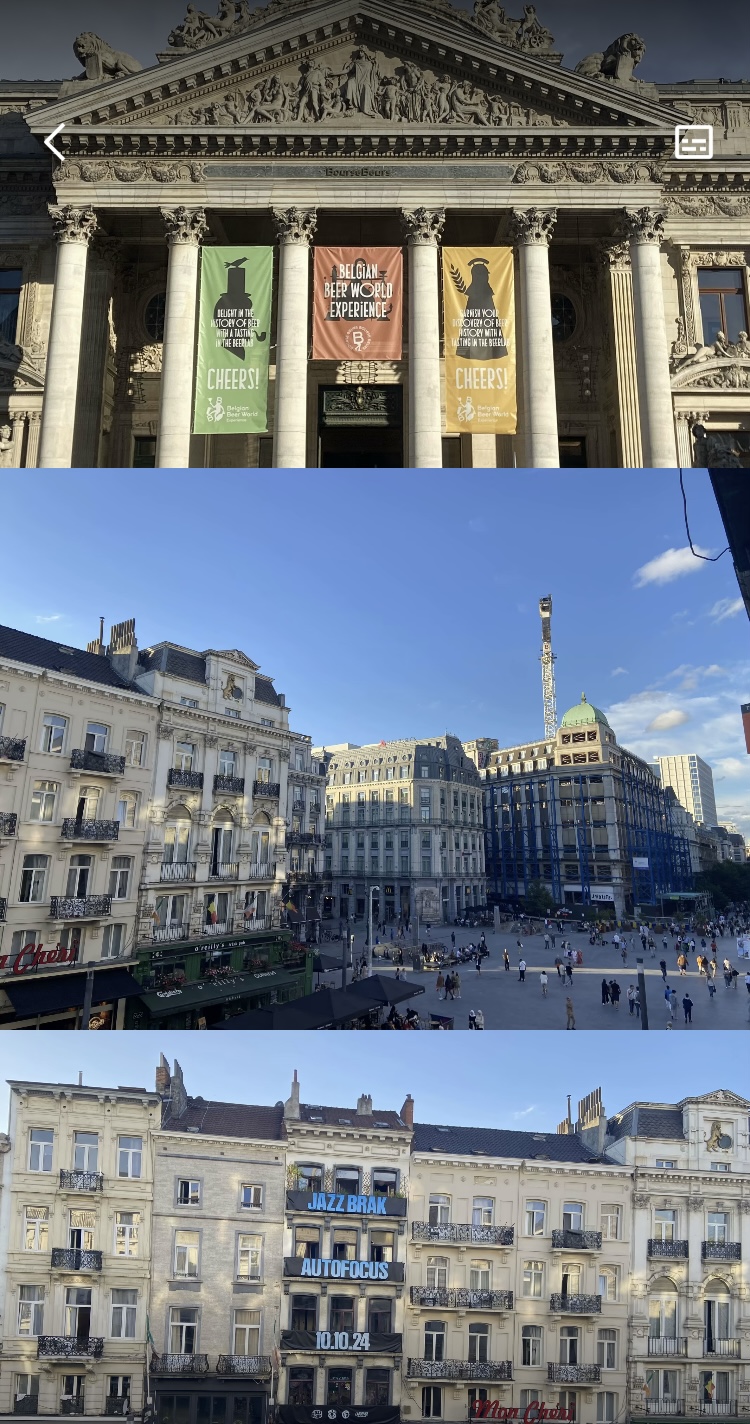Open the photo of the plaza with crane
This screenshot has height=1424, width=750.
click(375, 750)
